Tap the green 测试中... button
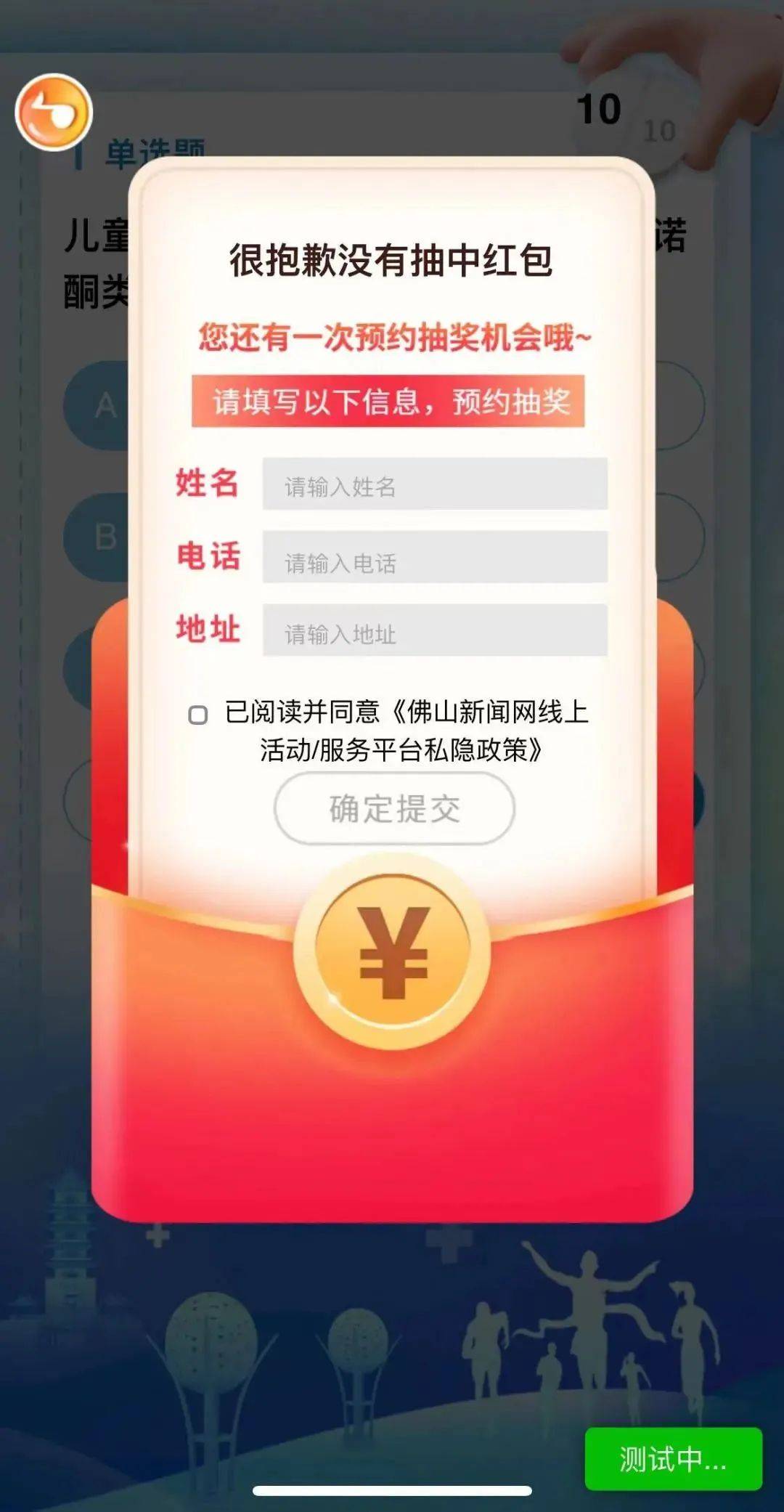Viewport: 784px width, 1512px height. [x=673, y=1459]
